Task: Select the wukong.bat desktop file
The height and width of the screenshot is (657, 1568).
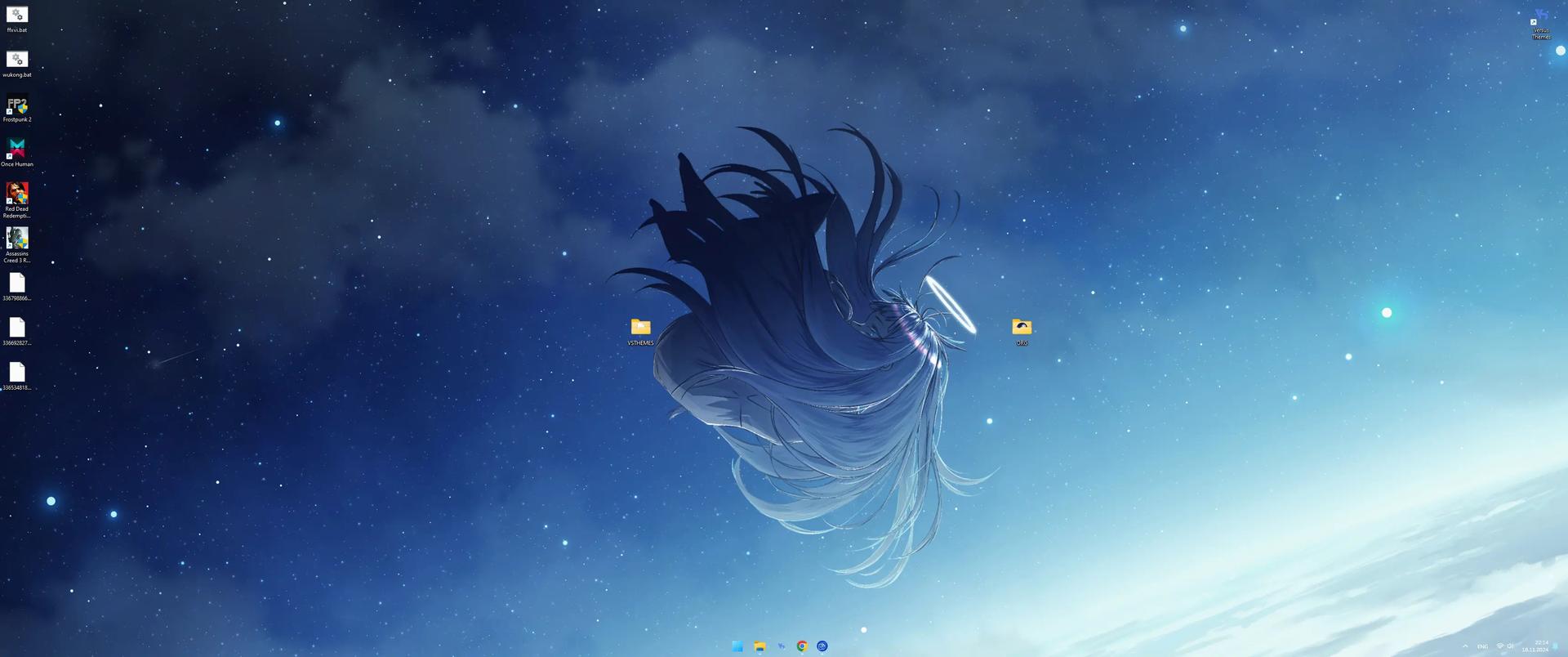Action: click(17, 60)
